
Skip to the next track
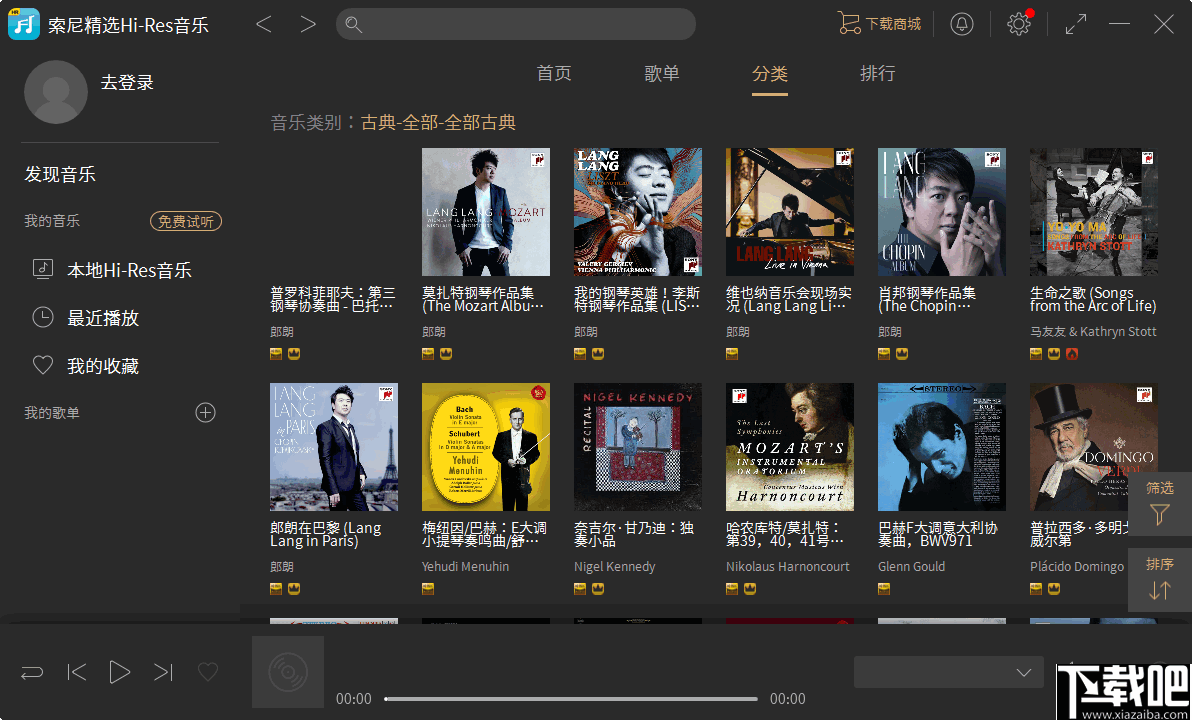click(164, 672)
